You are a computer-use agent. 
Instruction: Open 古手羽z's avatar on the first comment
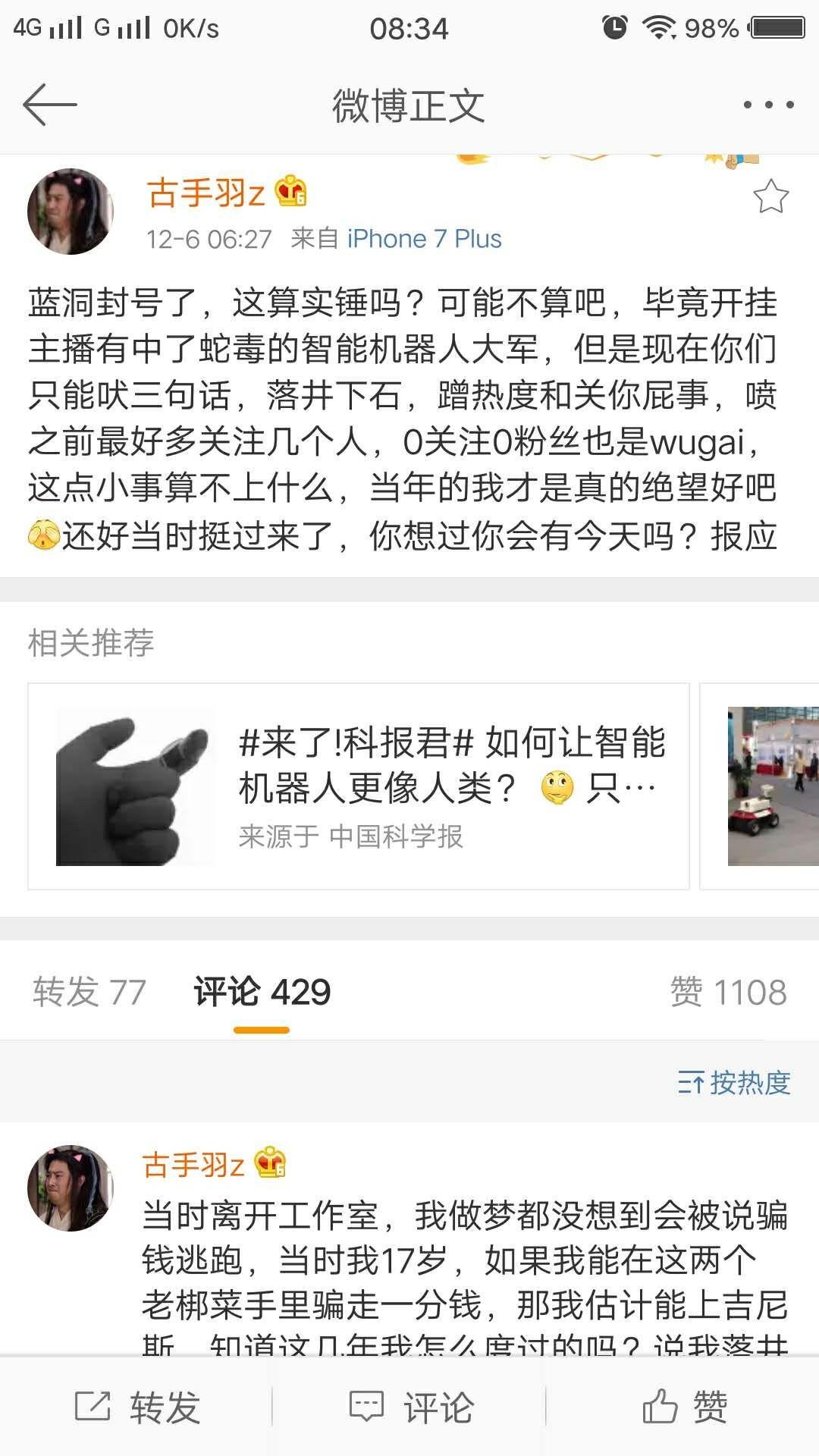tap(71, 1188)
